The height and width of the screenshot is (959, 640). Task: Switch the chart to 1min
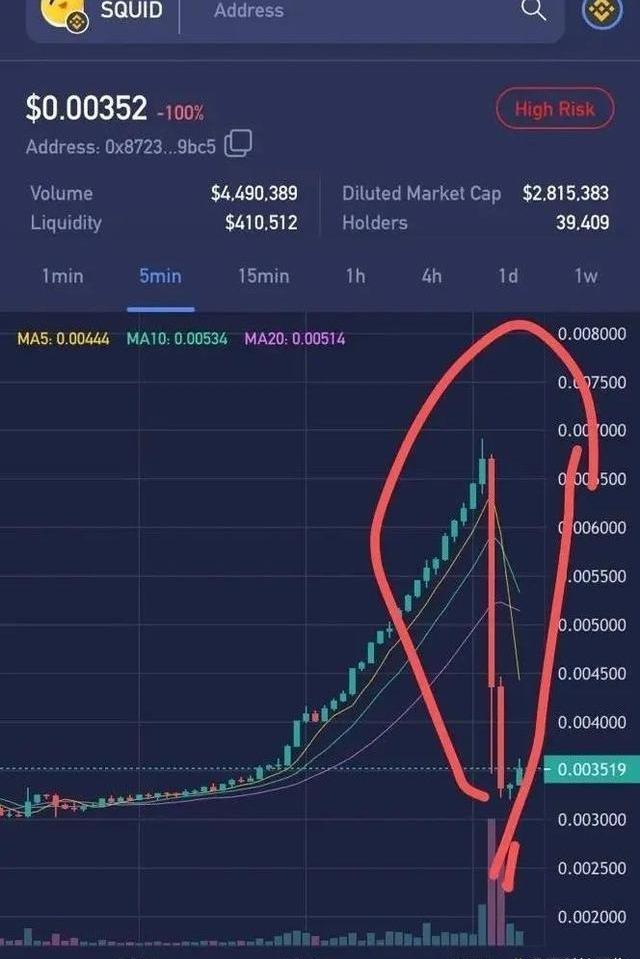pyautogui.click(x=62, y=276)
